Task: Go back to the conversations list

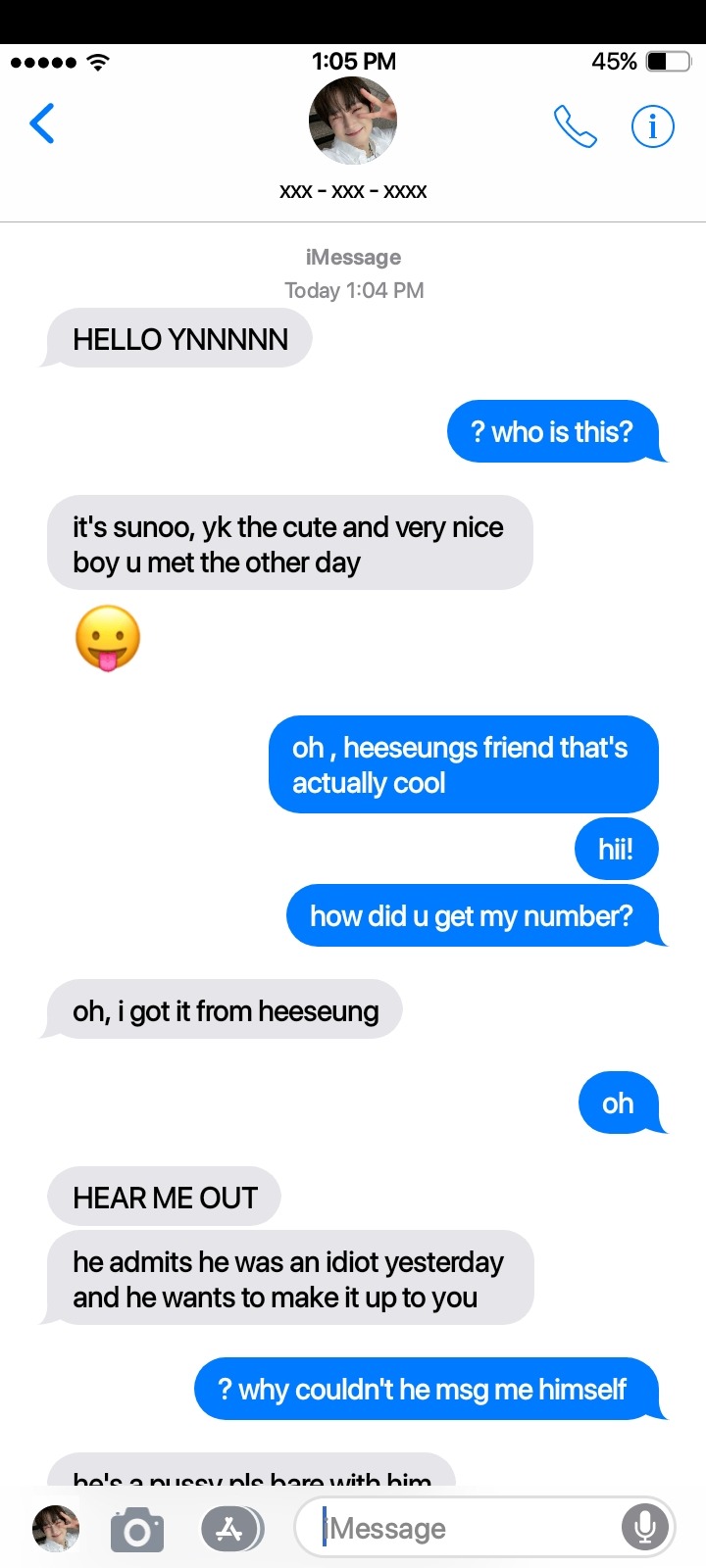Action: (x=42, y=124)
